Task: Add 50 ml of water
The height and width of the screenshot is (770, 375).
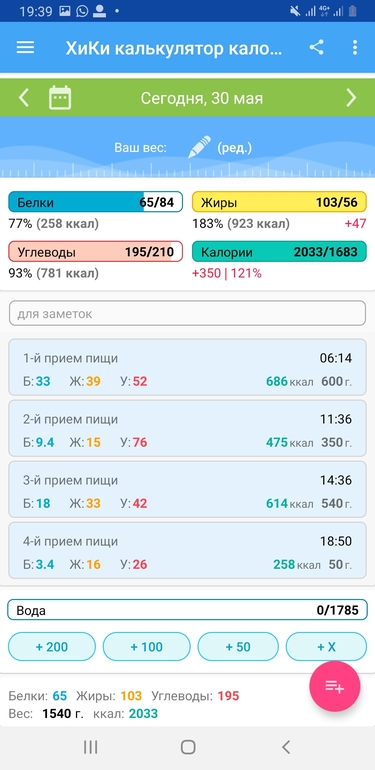Action: pos(238,647)
